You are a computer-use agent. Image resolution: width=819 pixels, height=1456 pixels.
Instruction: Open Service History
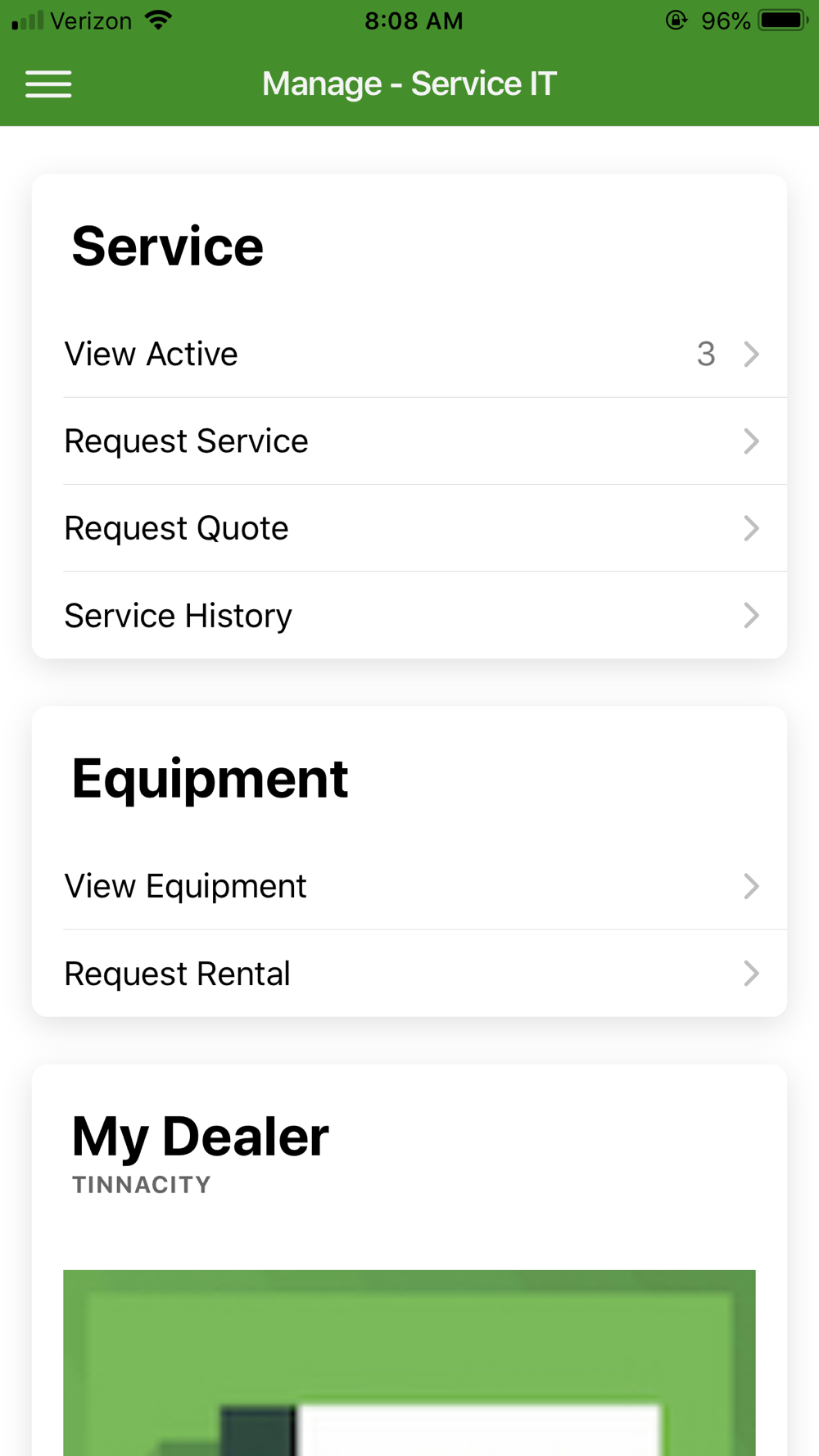tap(409, 616)
